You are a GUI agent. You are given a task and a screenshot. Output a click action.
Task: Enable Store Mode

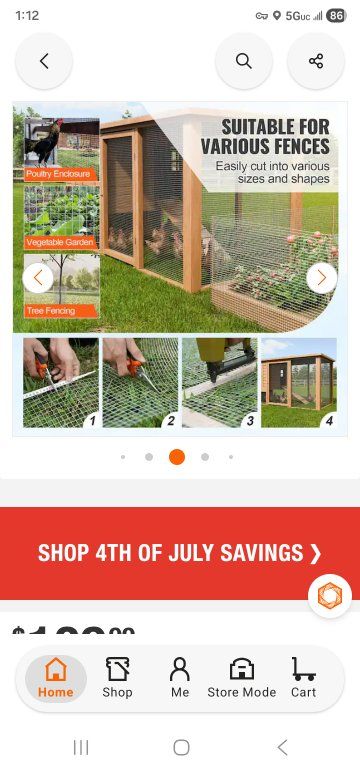(242, 678)
